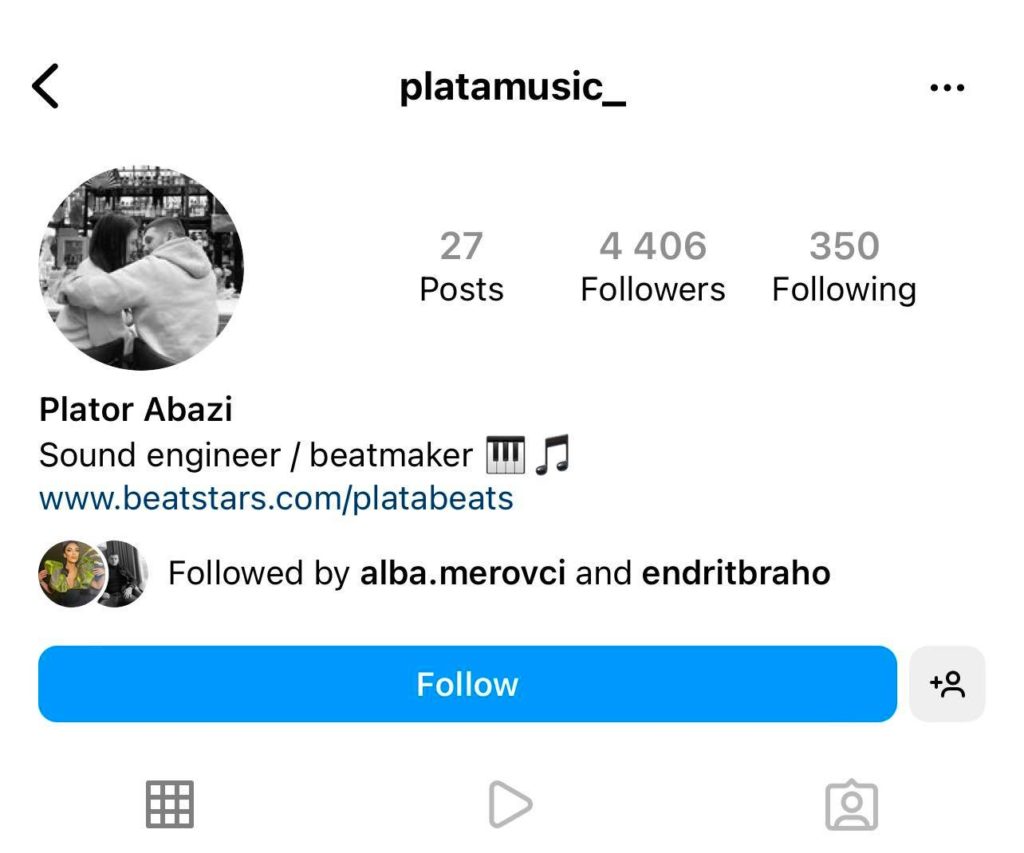
Task: Open the 350 Following list
Action: pos(843,266)
